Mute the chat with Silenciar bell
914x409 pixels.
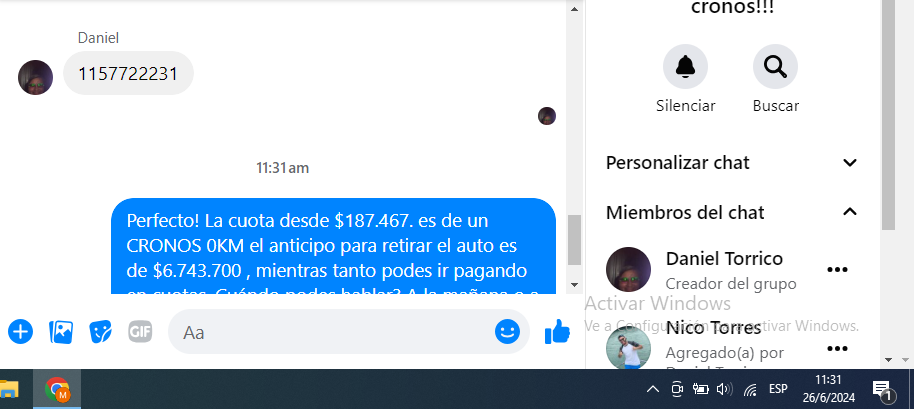point(685,67)
